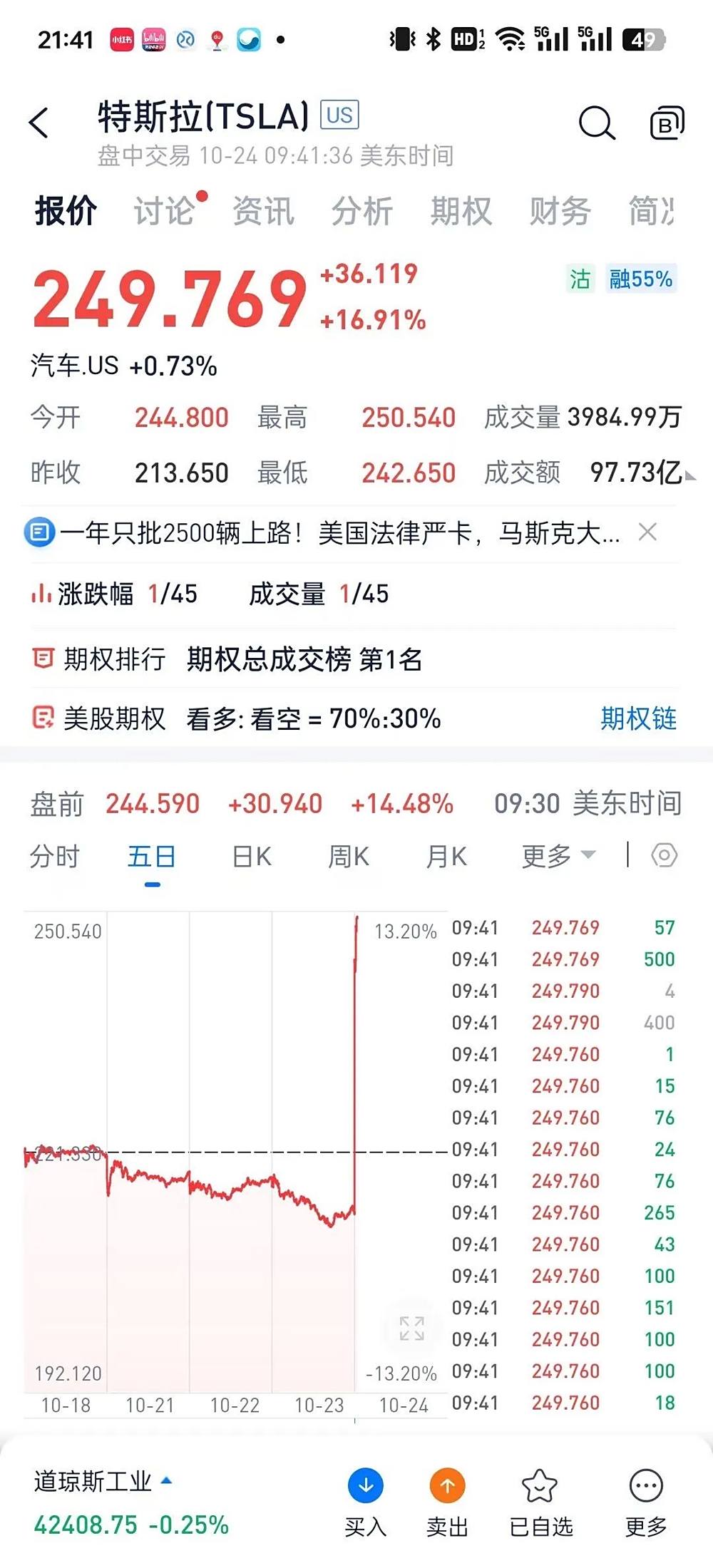Screen dimensions: 713x1568
Task: Open the 资讯 tab
Action: [263, 211]
